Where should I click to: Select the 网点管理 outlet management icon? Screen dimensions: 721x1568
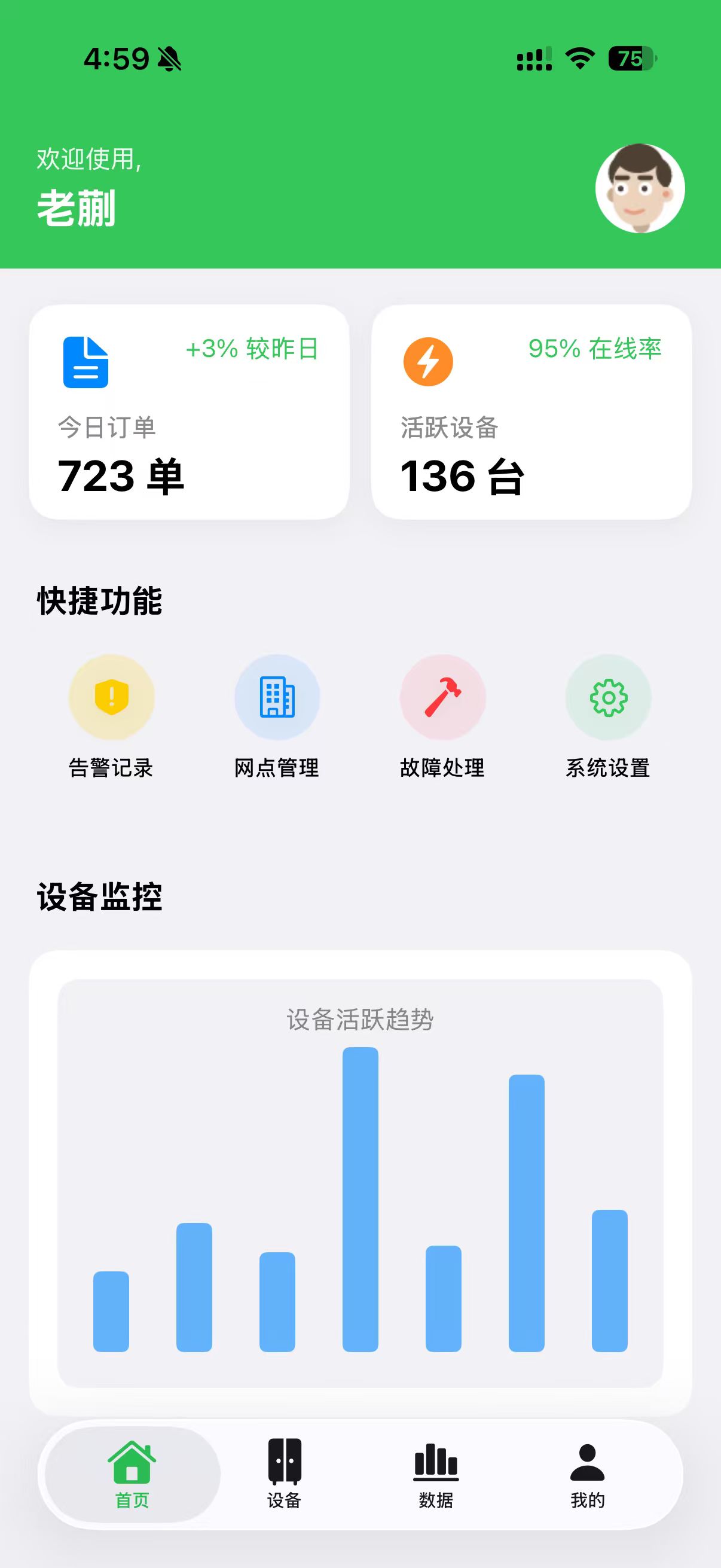click(277, 698)
